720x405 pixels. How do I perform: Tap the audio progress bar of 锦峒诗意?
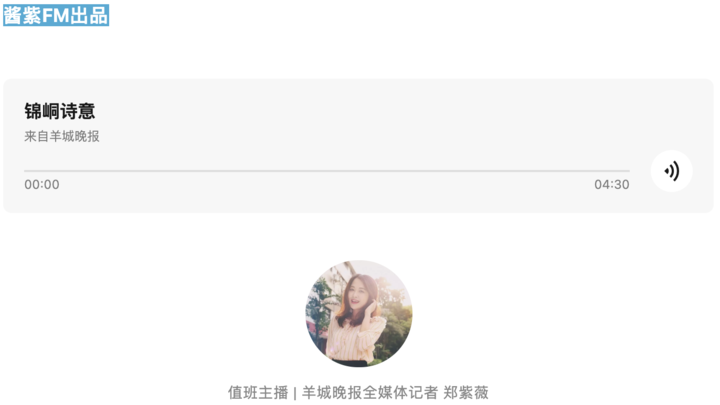point(327,171)
